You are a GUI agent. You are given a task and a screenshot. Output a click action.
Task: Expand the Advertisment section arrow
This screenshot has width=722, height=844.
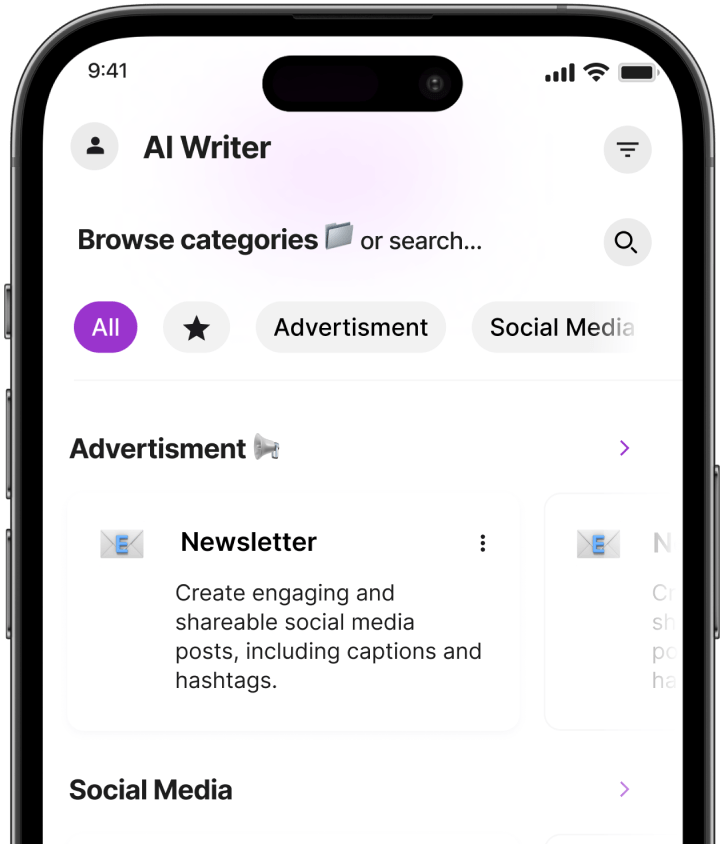pos(625,448)
